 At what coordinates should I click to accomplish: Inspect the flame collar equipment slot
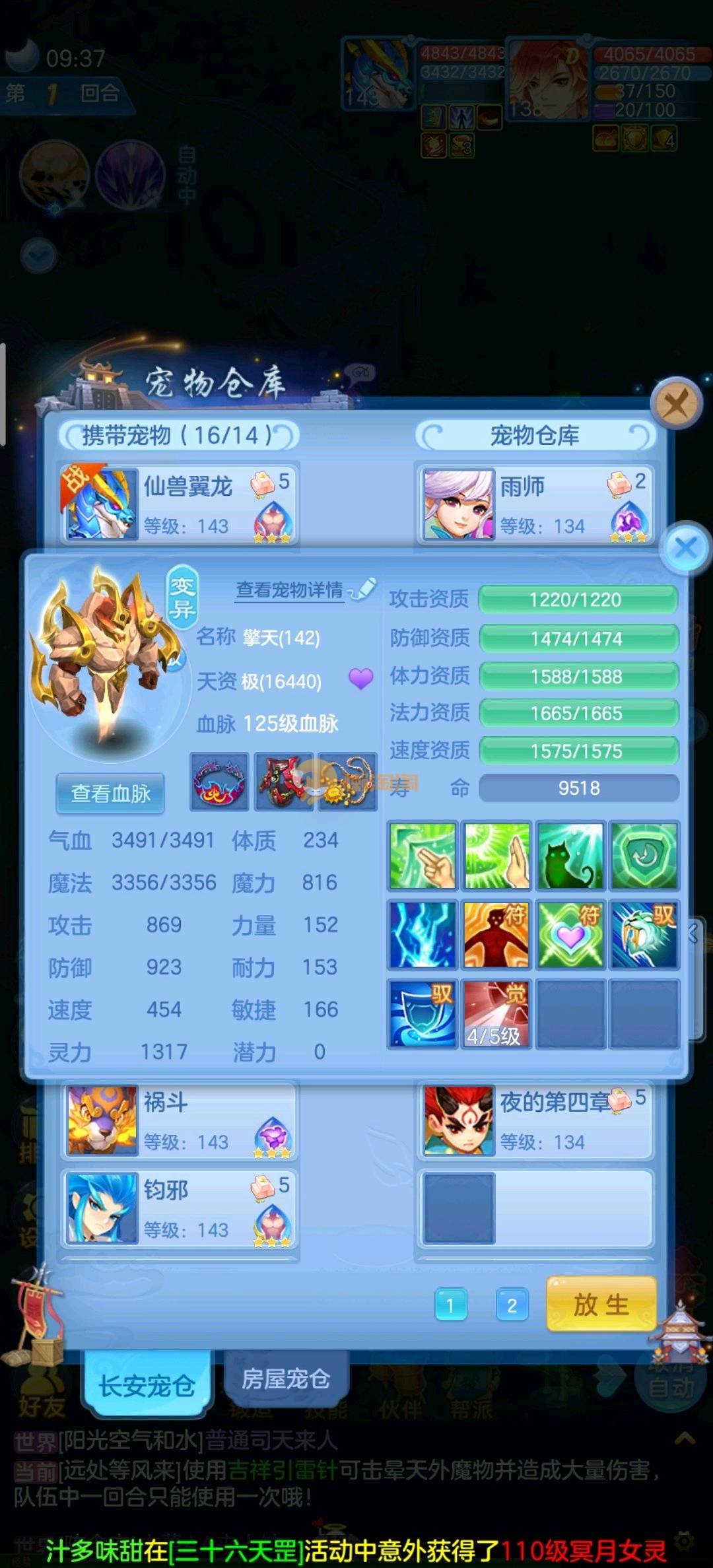pos(219,782)
